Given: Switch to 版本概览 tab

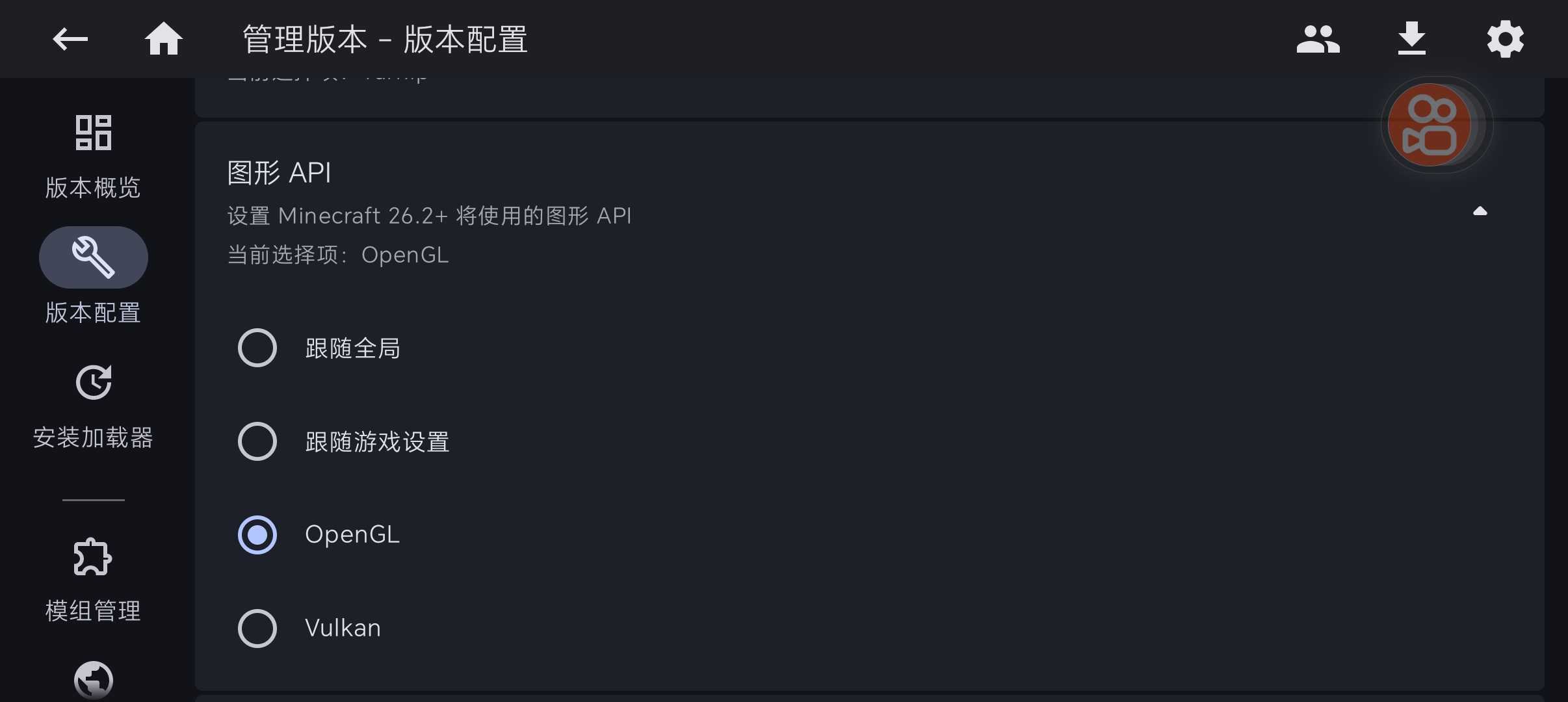Looking at the screenshot, I should 93,156.
